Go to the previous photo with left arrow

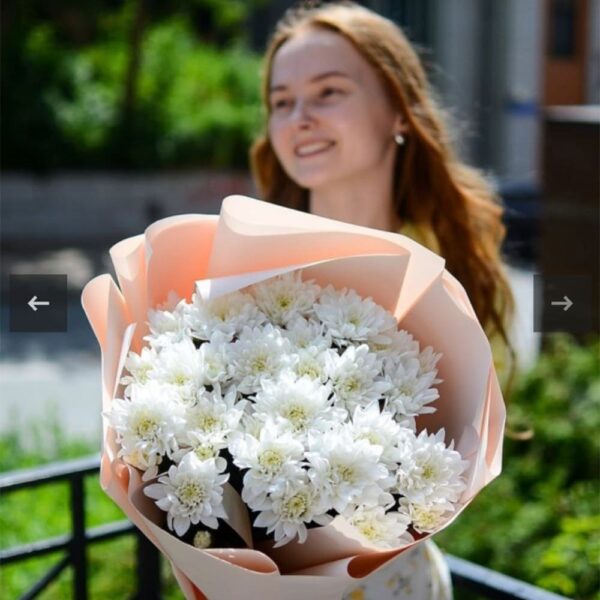point(38,303)
